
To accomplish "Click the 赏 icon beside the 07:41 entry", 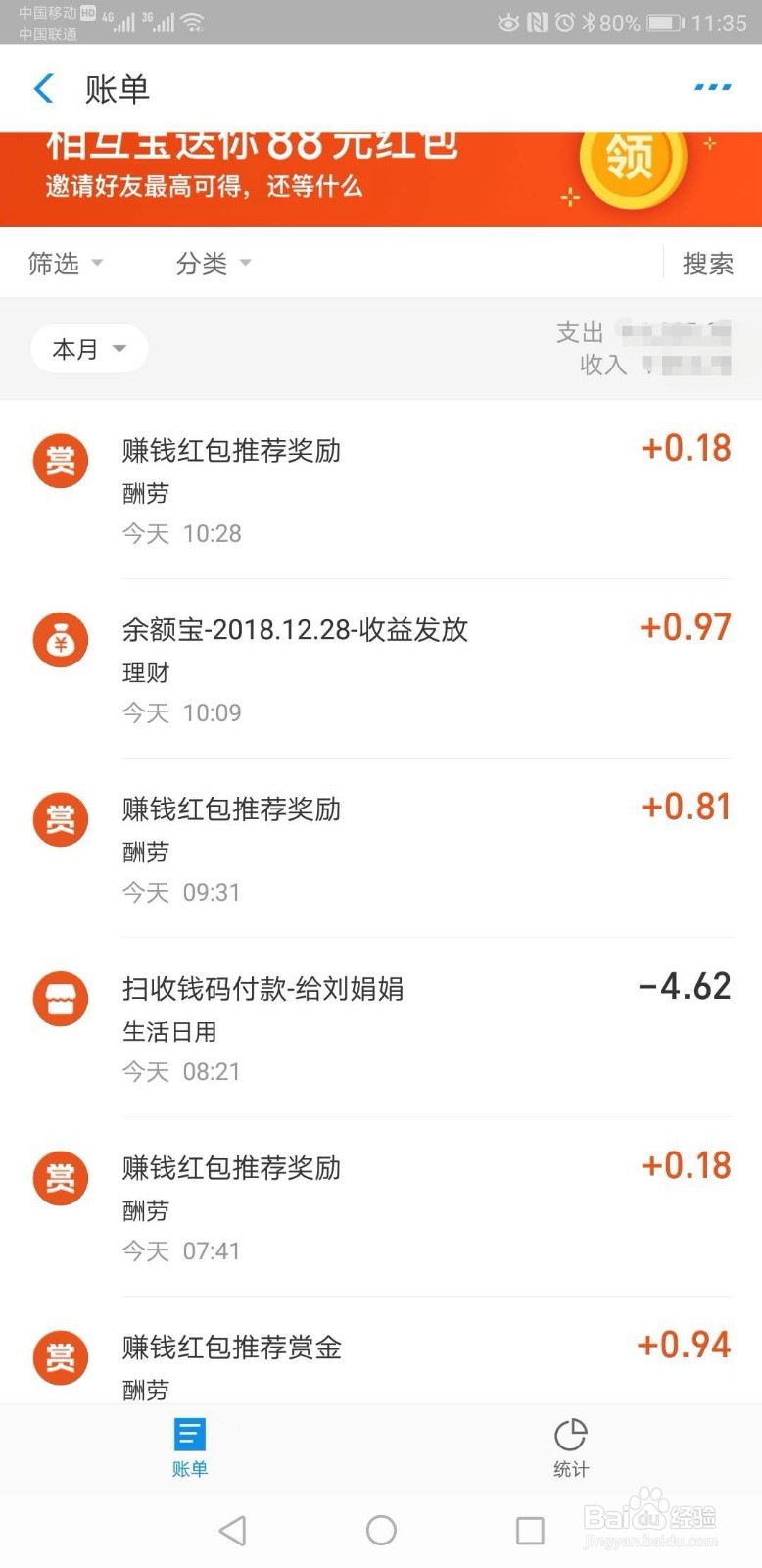I will click(x=60, y=1178).
